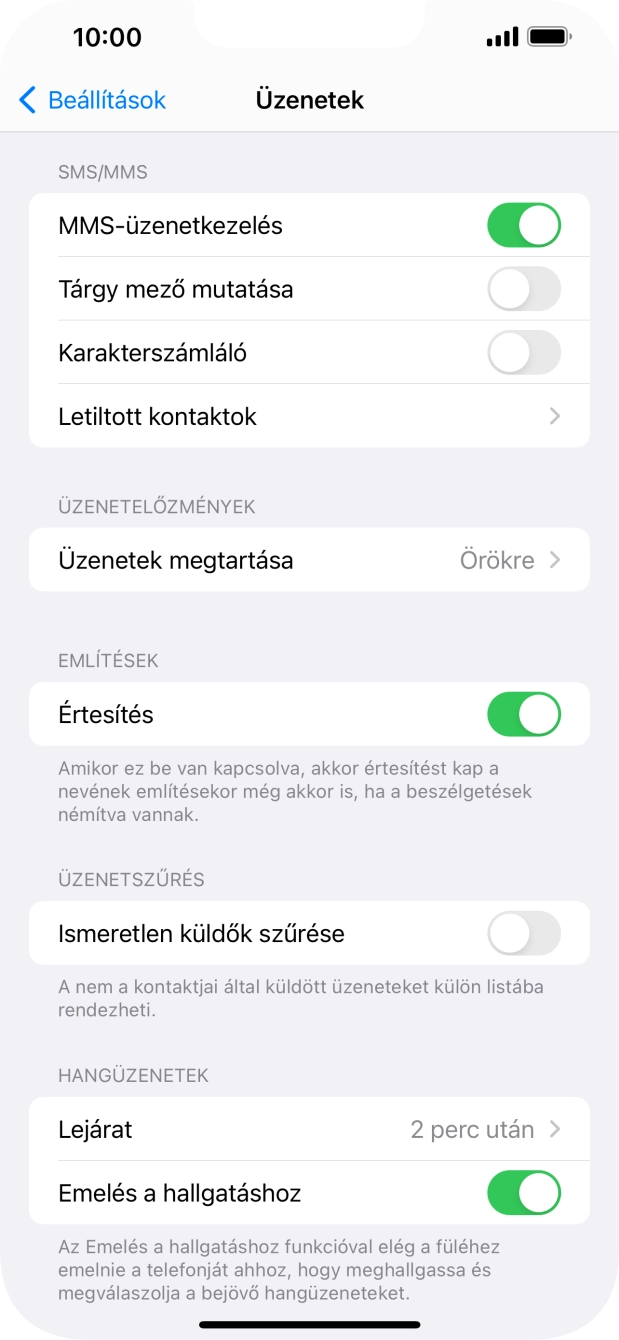Screen dimensions: 619x1340
Task: Disable Értesítés for mentions
Action: point(523,715)
